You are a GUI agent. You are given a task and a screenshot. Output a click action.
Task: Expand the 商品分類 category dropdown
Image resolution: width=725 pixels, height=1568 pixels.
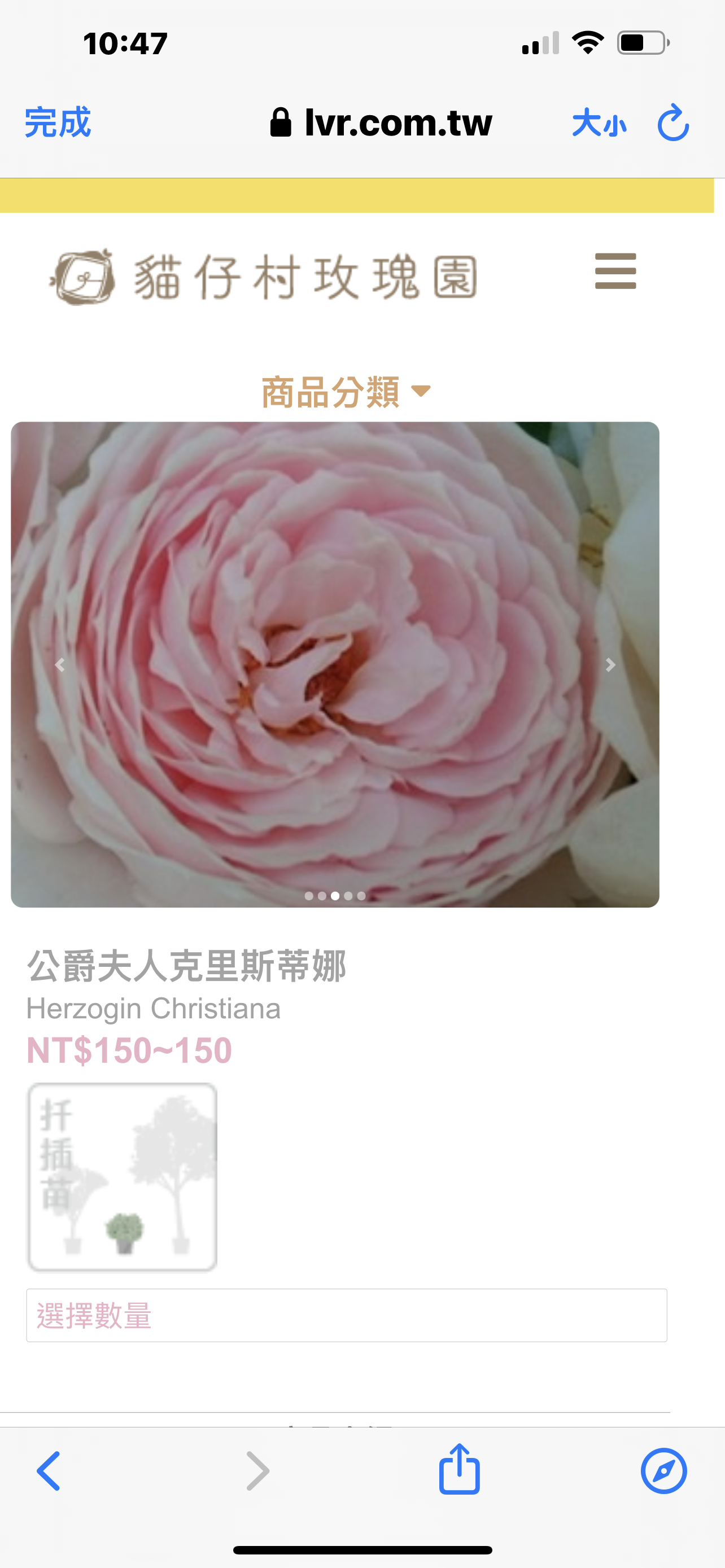[346, 391]
